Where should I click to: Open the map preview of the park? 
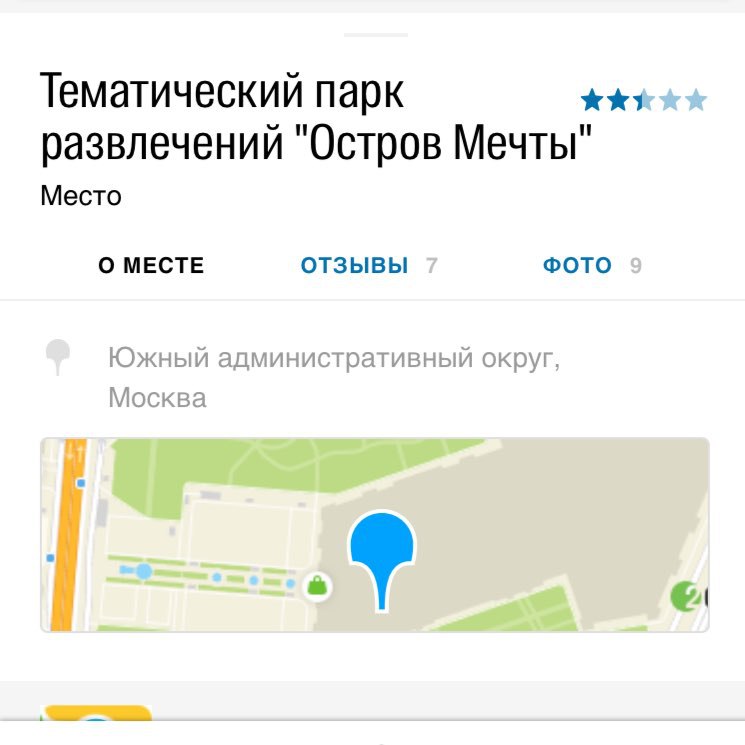pyautogui.click(x=374, y=534)
